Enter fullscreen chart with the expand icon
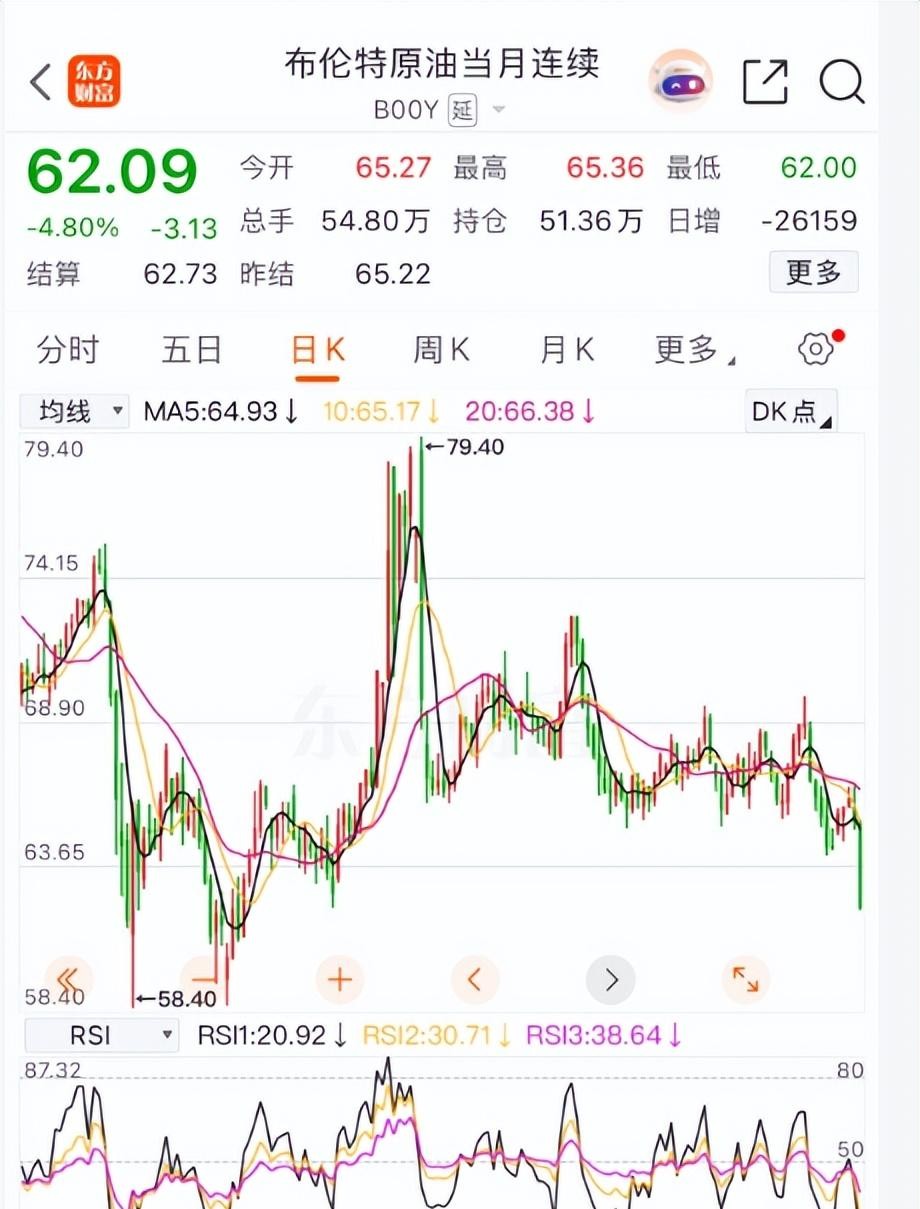Image resolution: width=920 pixels, height=1209 pixels. [746, 979]
